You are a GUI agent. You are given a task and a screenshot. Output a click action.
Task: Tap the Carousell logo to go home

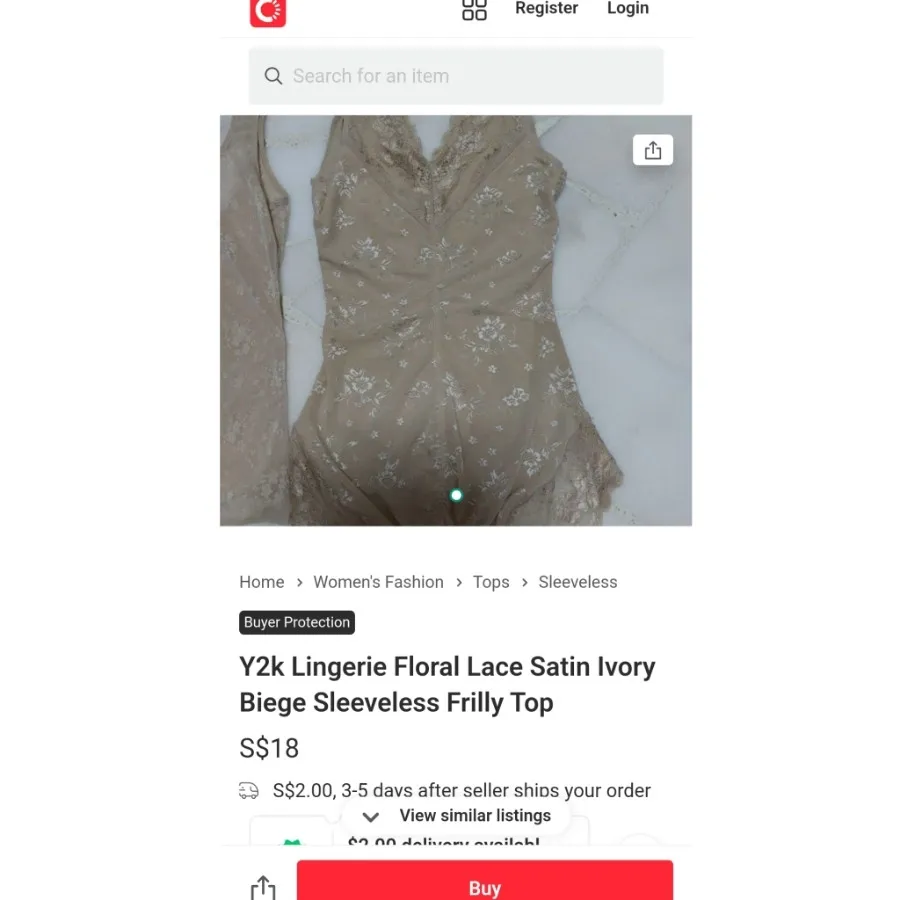click(x=268, y=11)
